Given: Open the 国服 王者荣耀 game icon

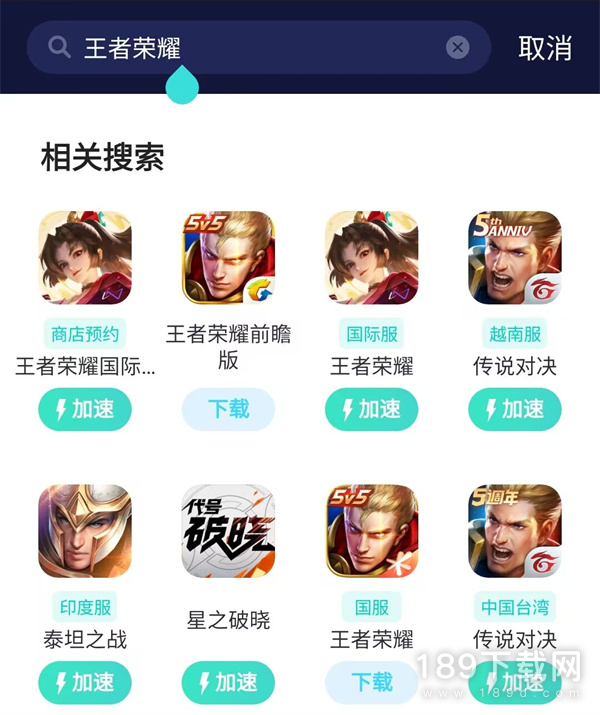Looking at the screenshot, I should pyautogui.click(x=372, y=531).
